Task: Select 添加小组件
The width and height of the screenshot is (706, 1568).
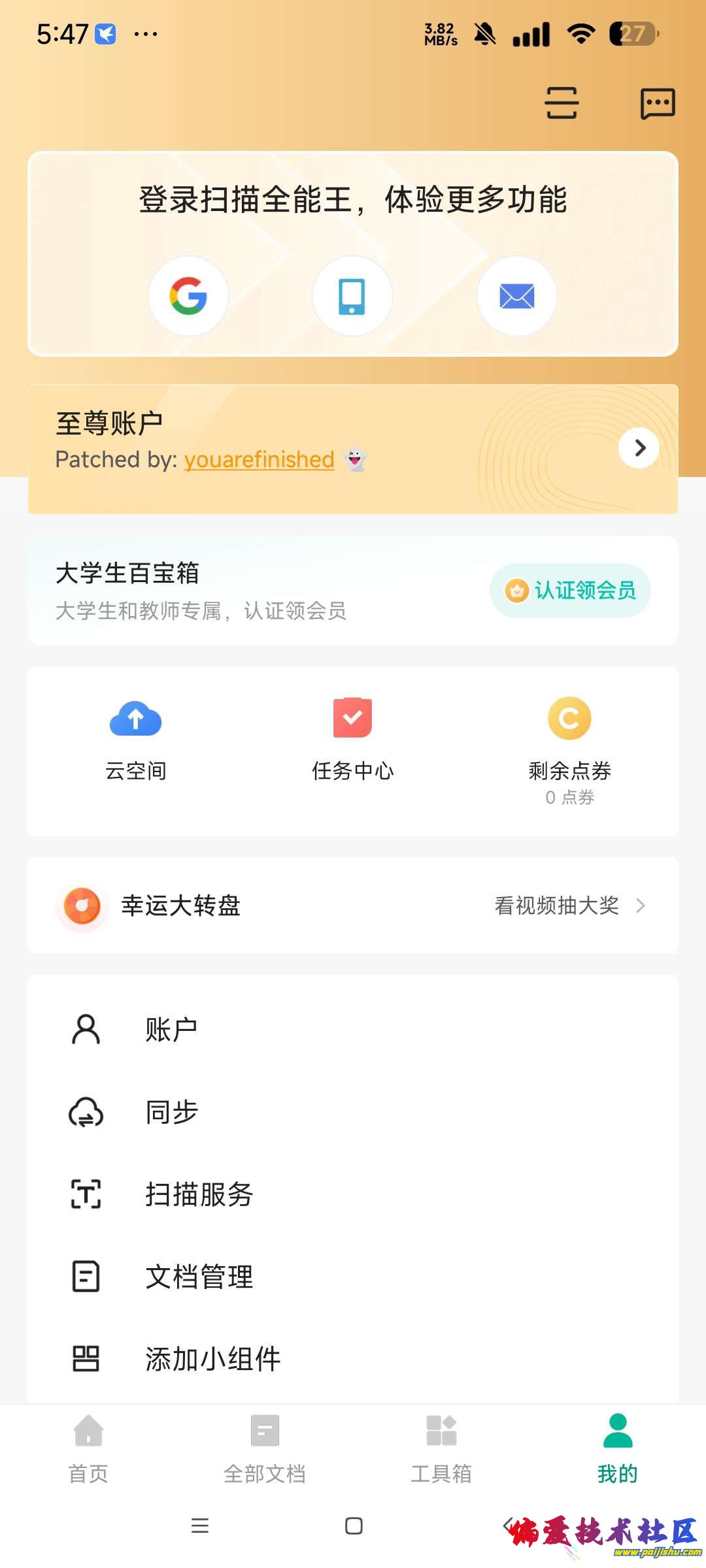Action: (212, 1359)
